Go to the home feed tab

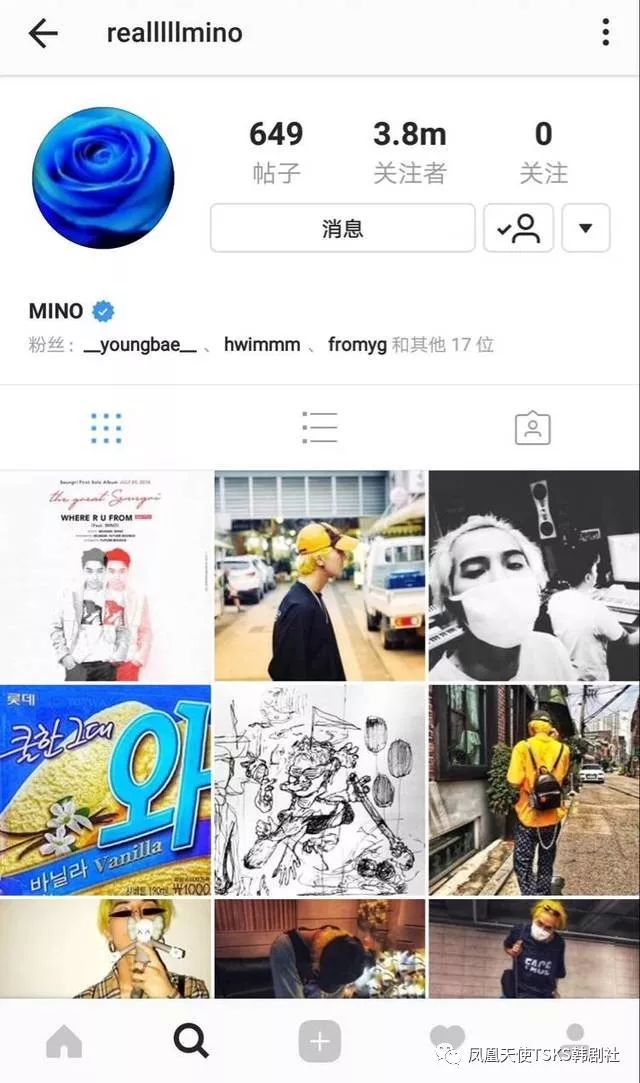click(x=64, y=1042)
